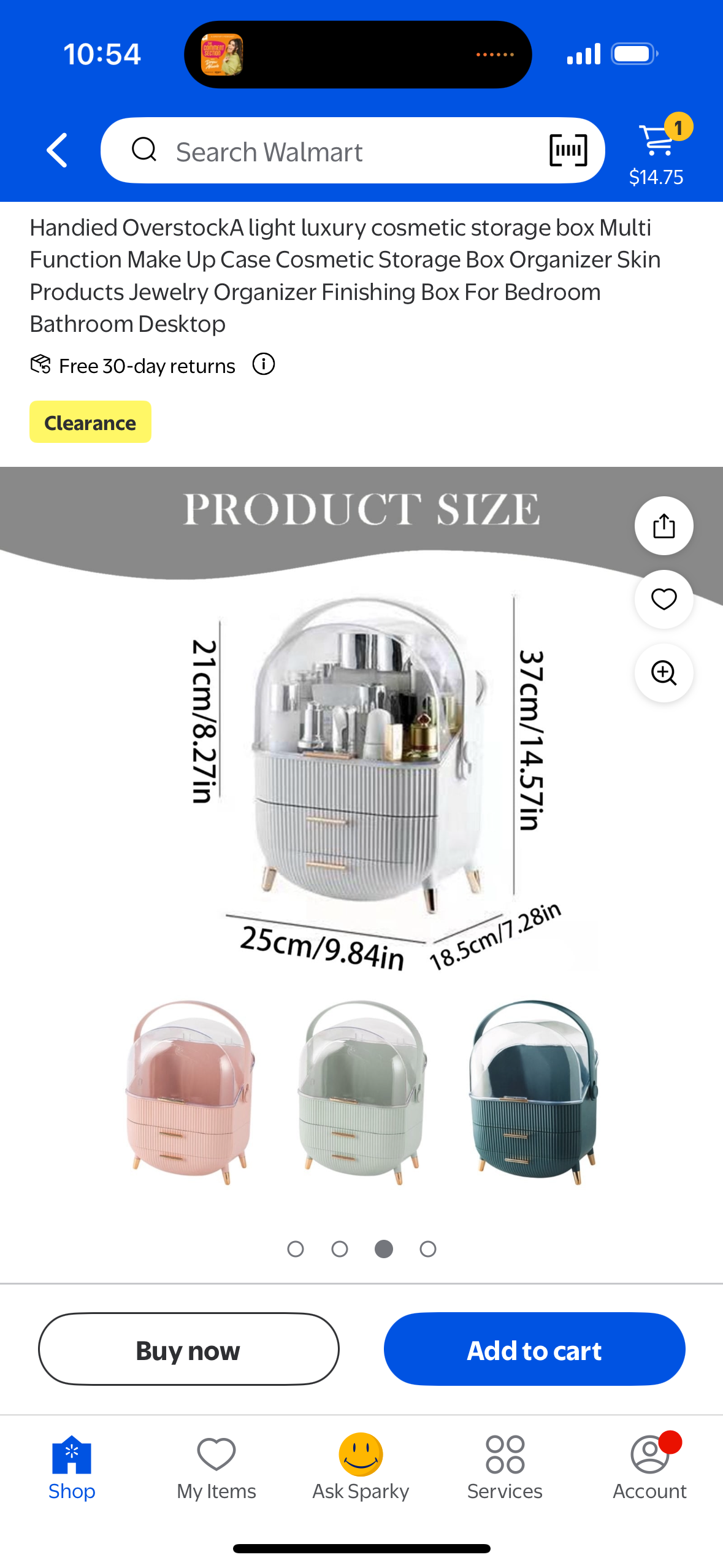Open Ask Sparky assistant

coord(361,1467)
